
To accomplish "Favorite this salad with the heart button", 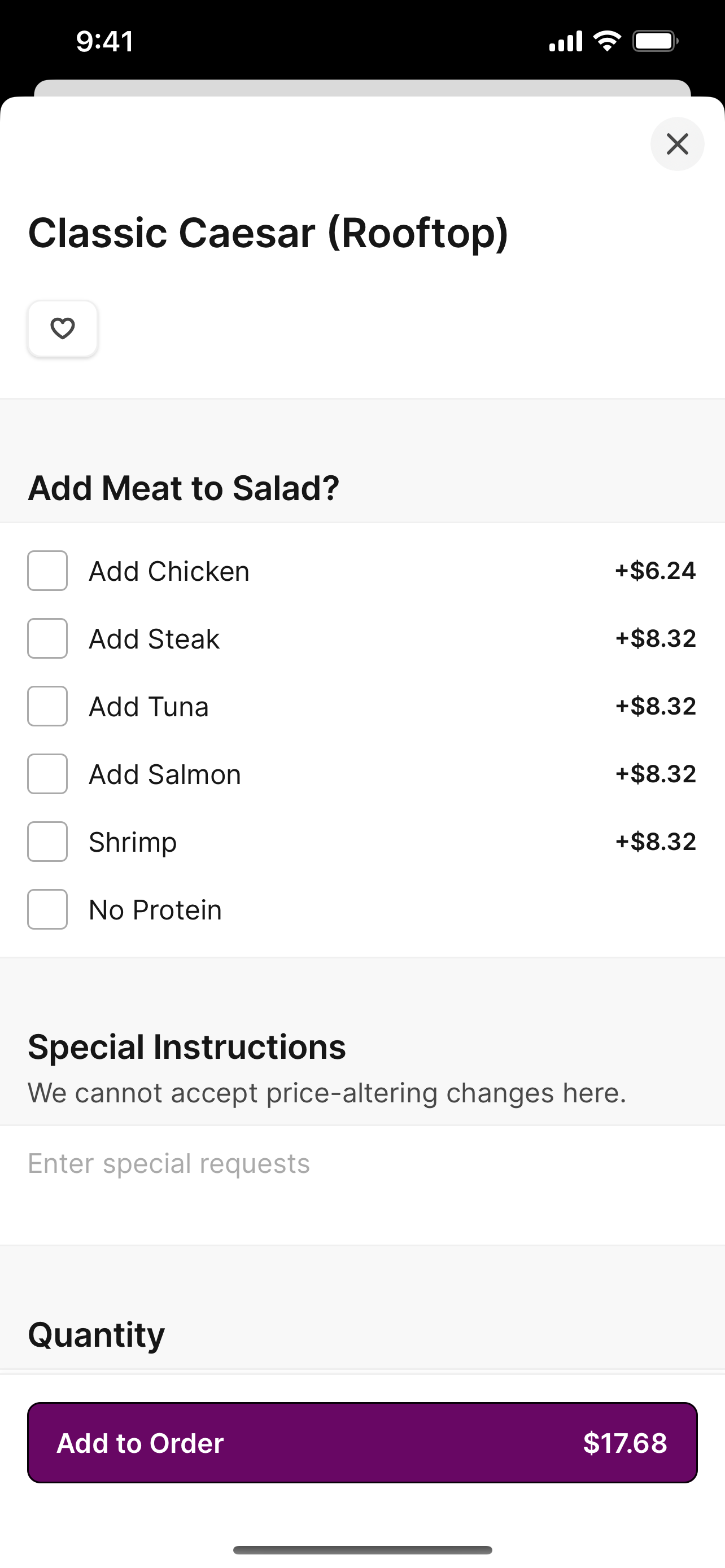I will (63, 329).
